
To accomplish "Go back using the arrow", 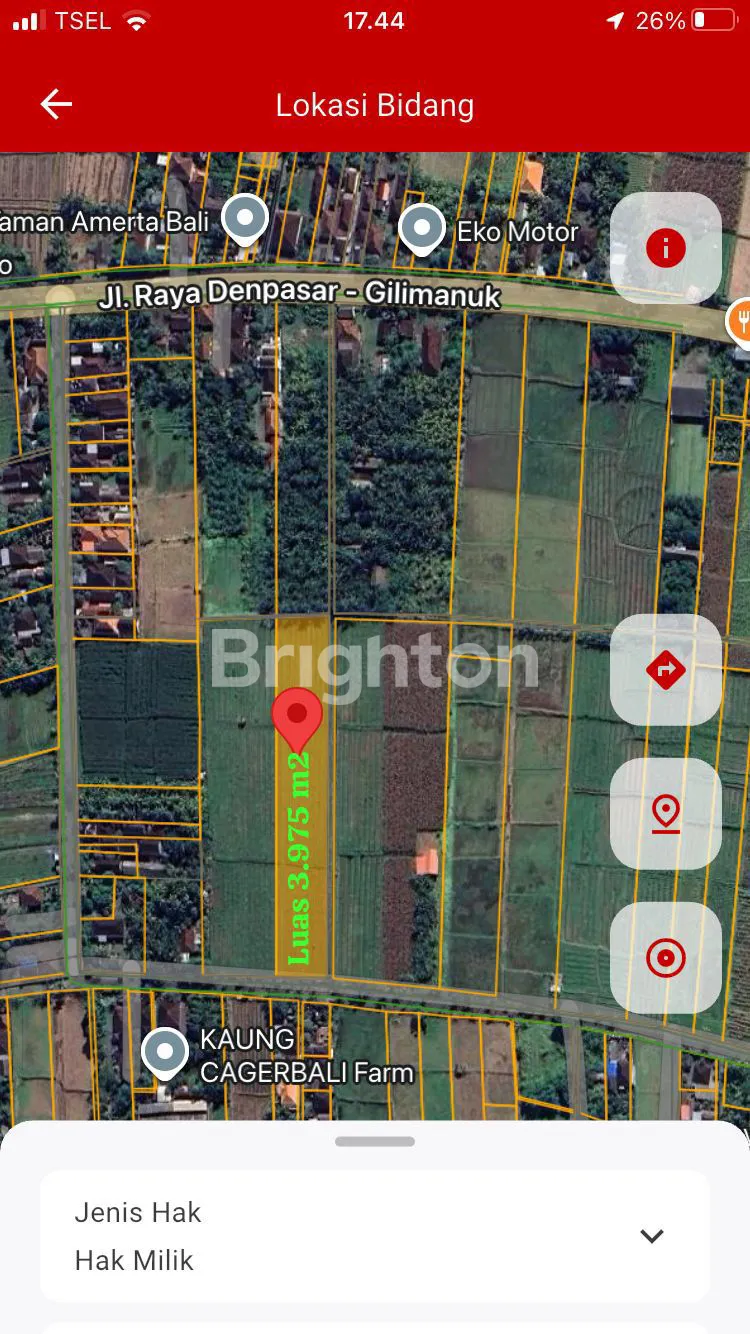I will point(56,104).
